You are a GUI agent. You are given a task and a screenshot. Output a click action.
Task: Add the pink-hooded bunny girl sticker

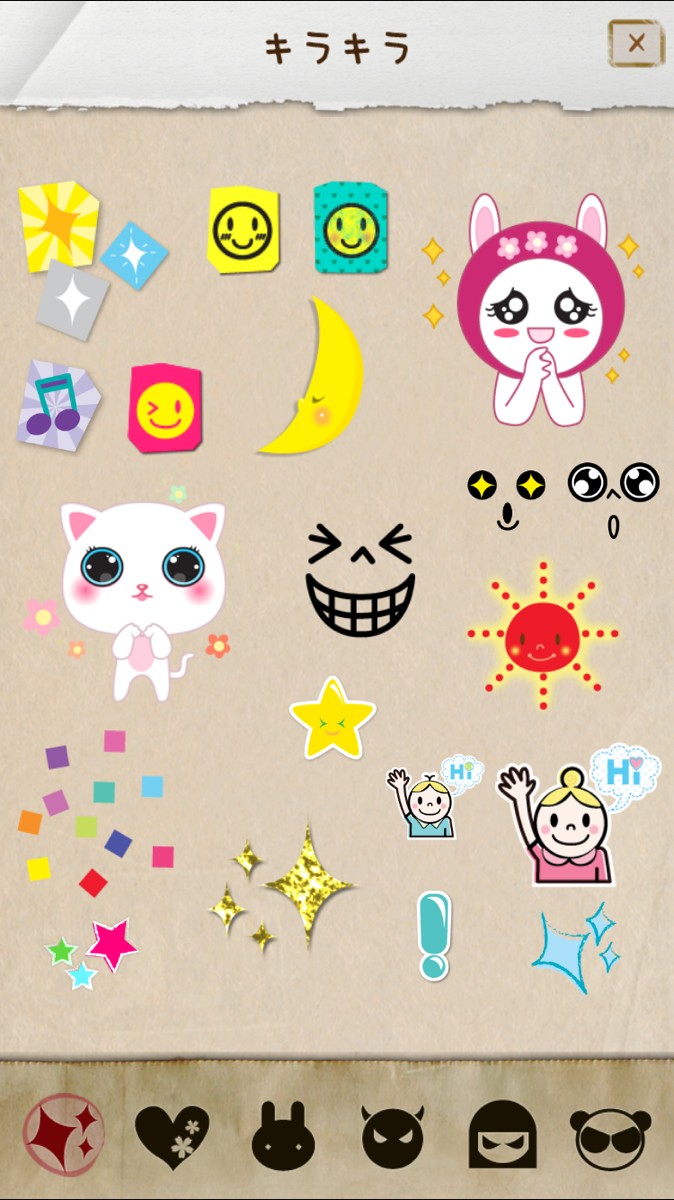pos(537,308)
